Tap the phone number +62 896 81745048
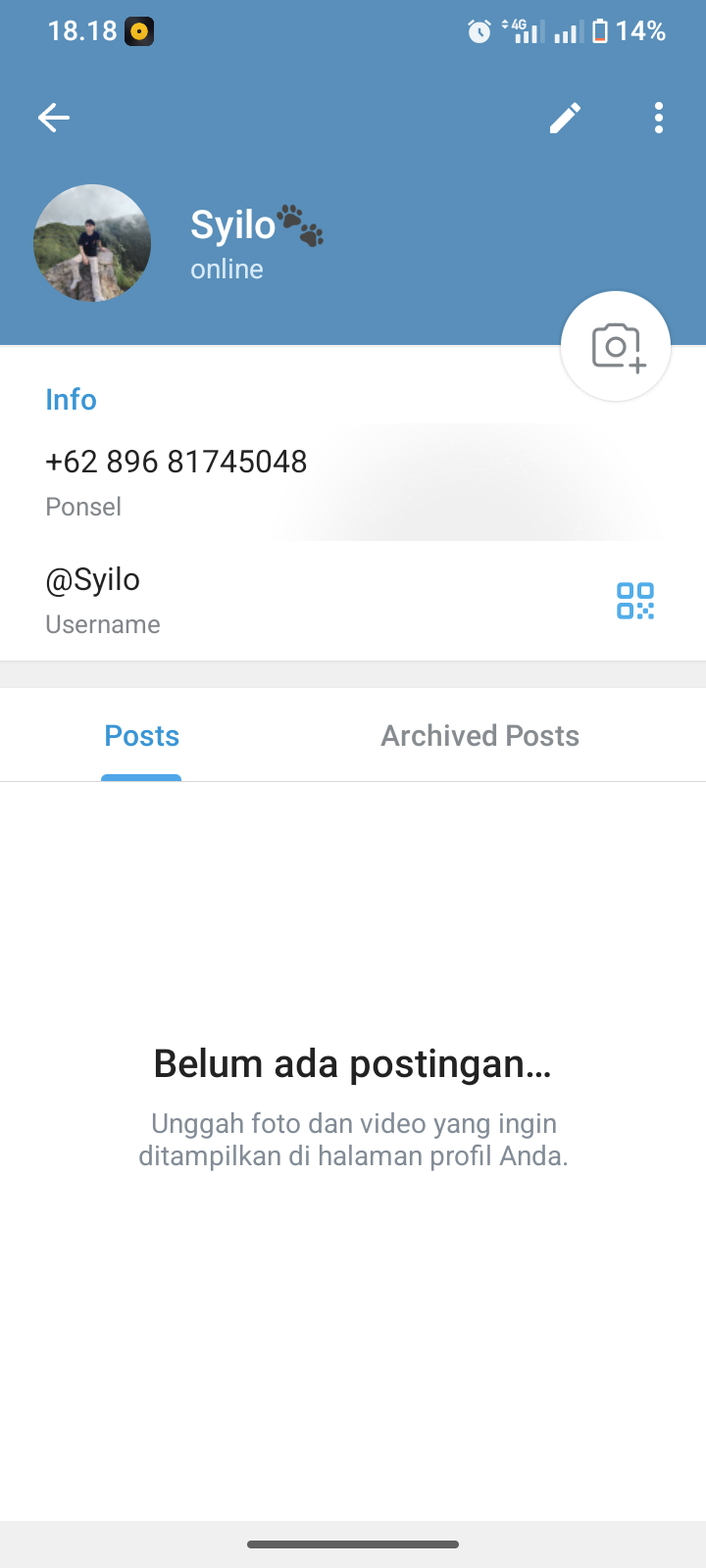Image resolution: width=706 pixels, height=1568 pixels. [176, 462]
